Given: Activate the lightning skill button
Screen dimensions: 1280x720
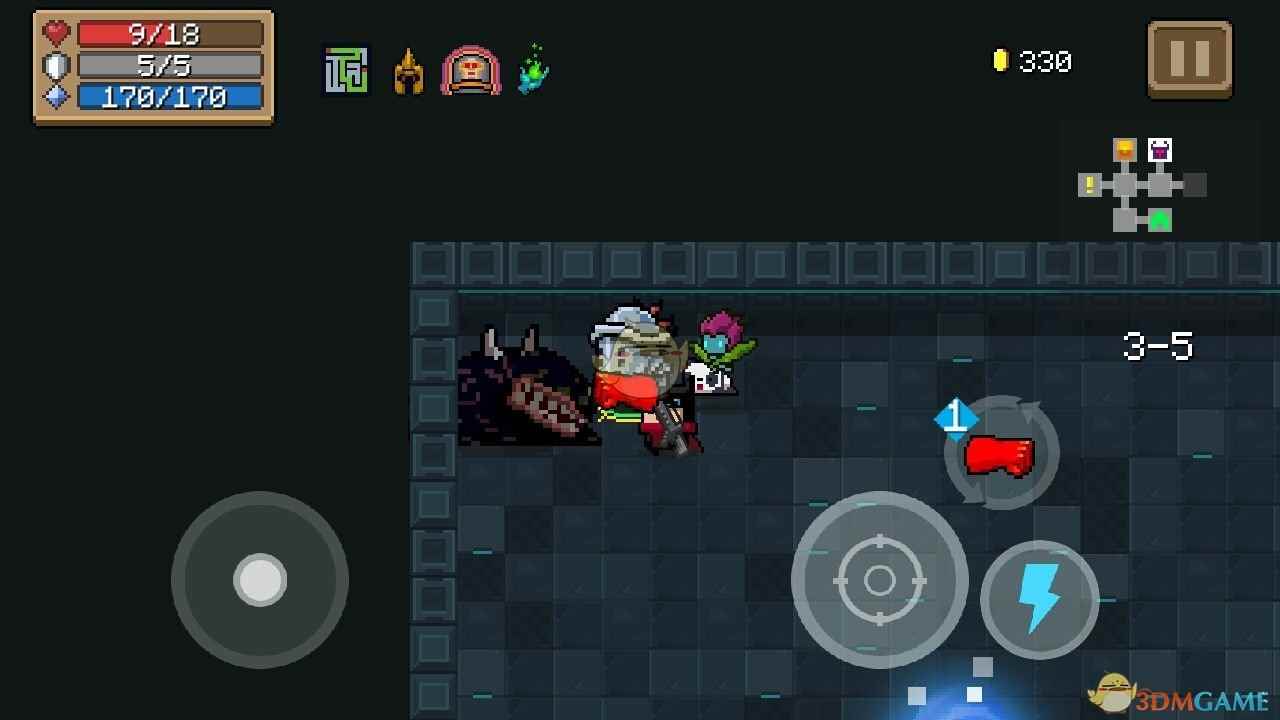Looking at the screenshot, I should click(x=1039, y=599).
